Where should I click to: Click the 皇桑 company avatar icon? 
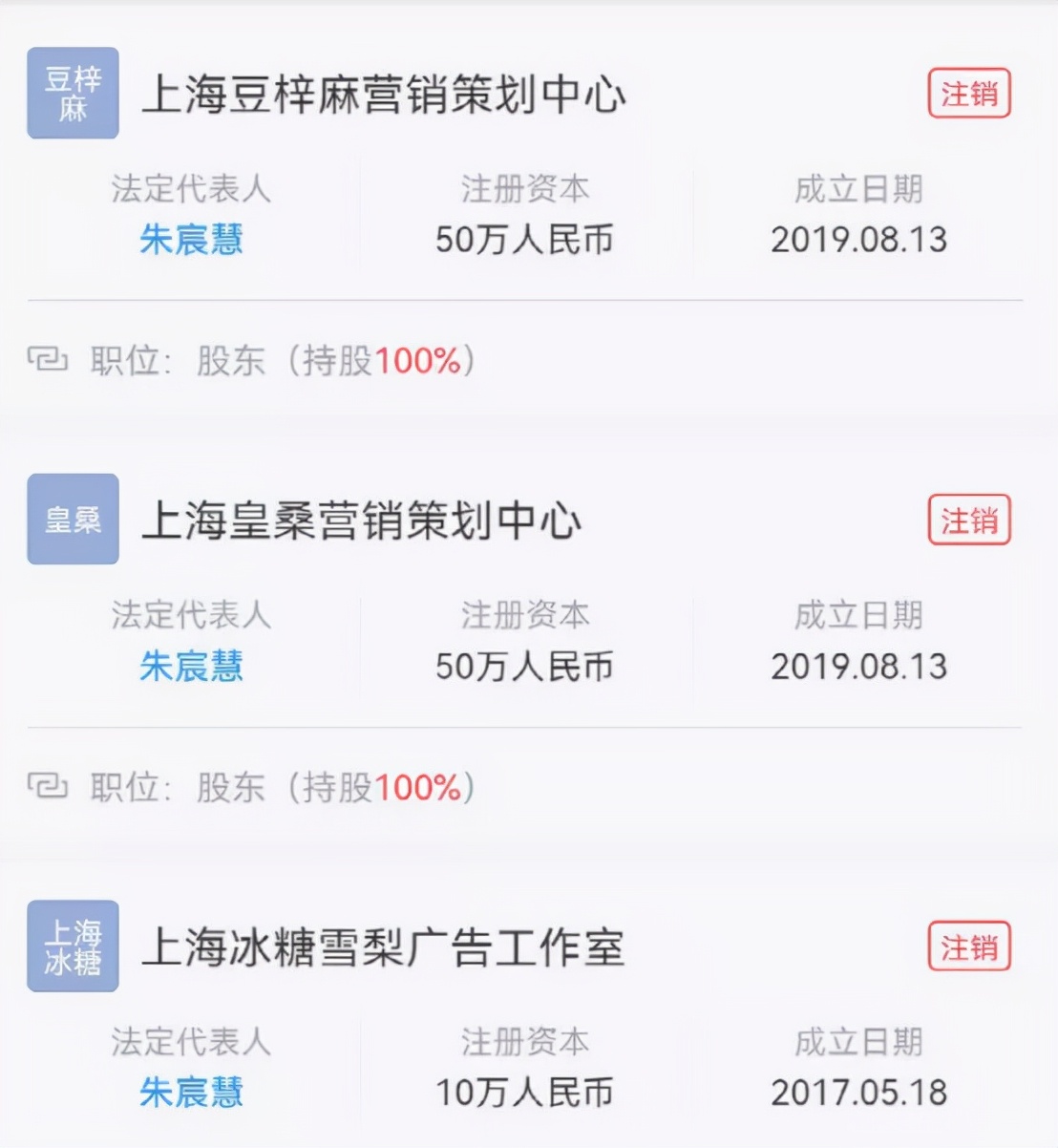72,521
